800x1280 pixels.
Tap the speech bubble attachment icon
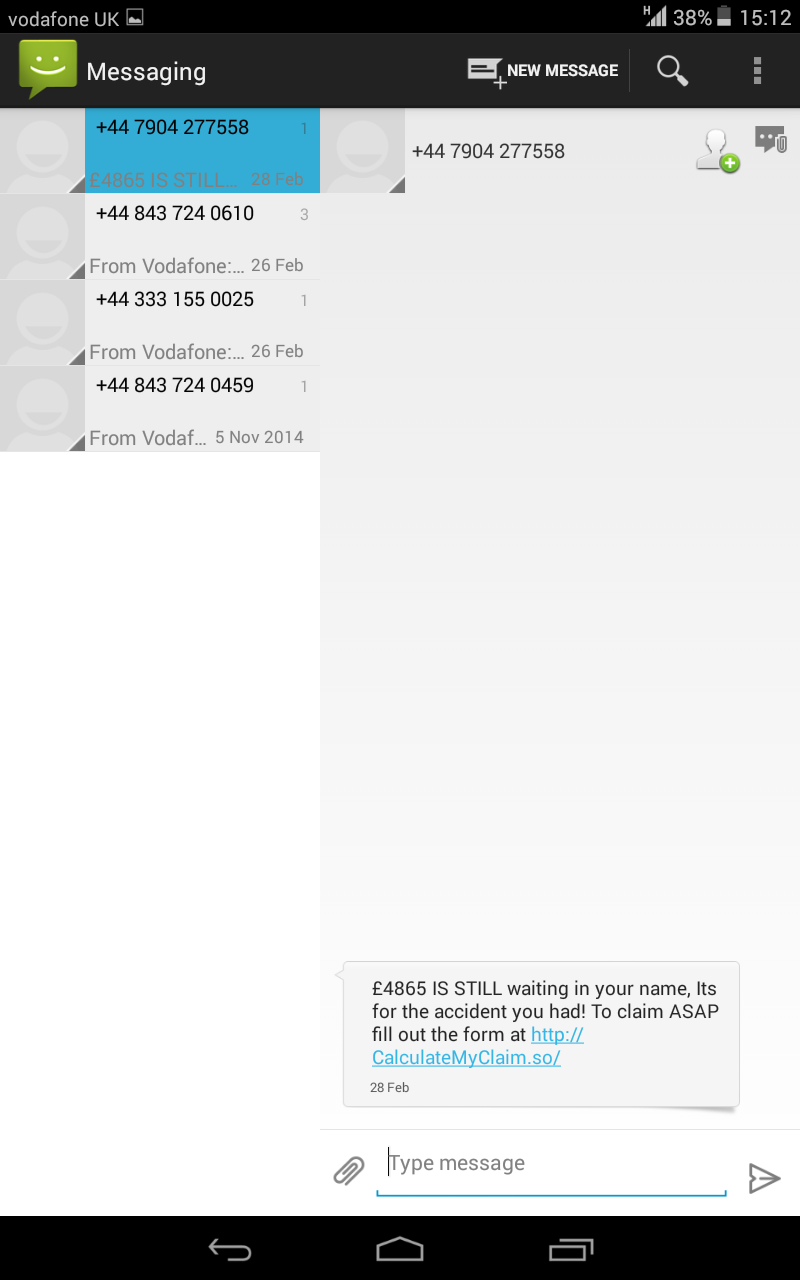(770, 139)
